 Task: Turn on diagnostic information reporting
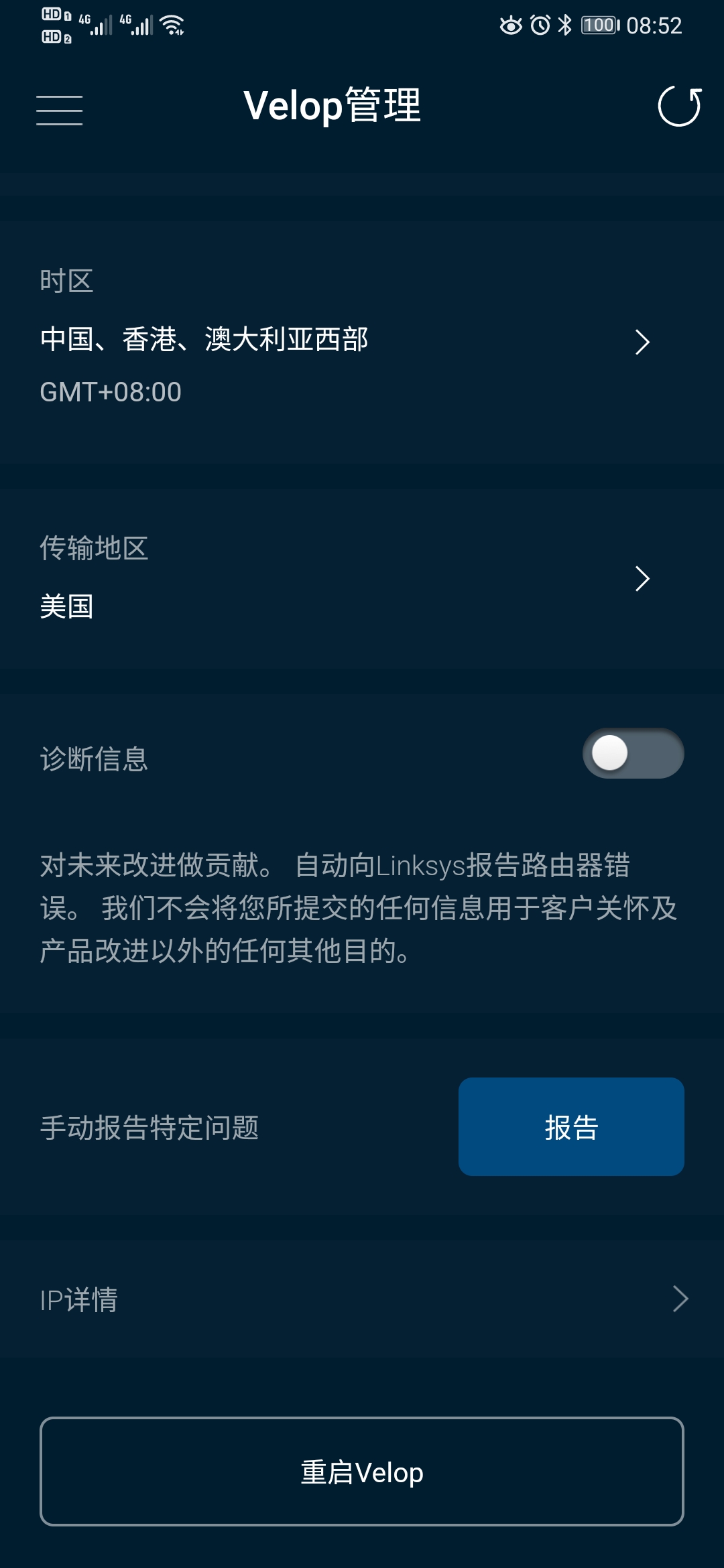[635, 753]
